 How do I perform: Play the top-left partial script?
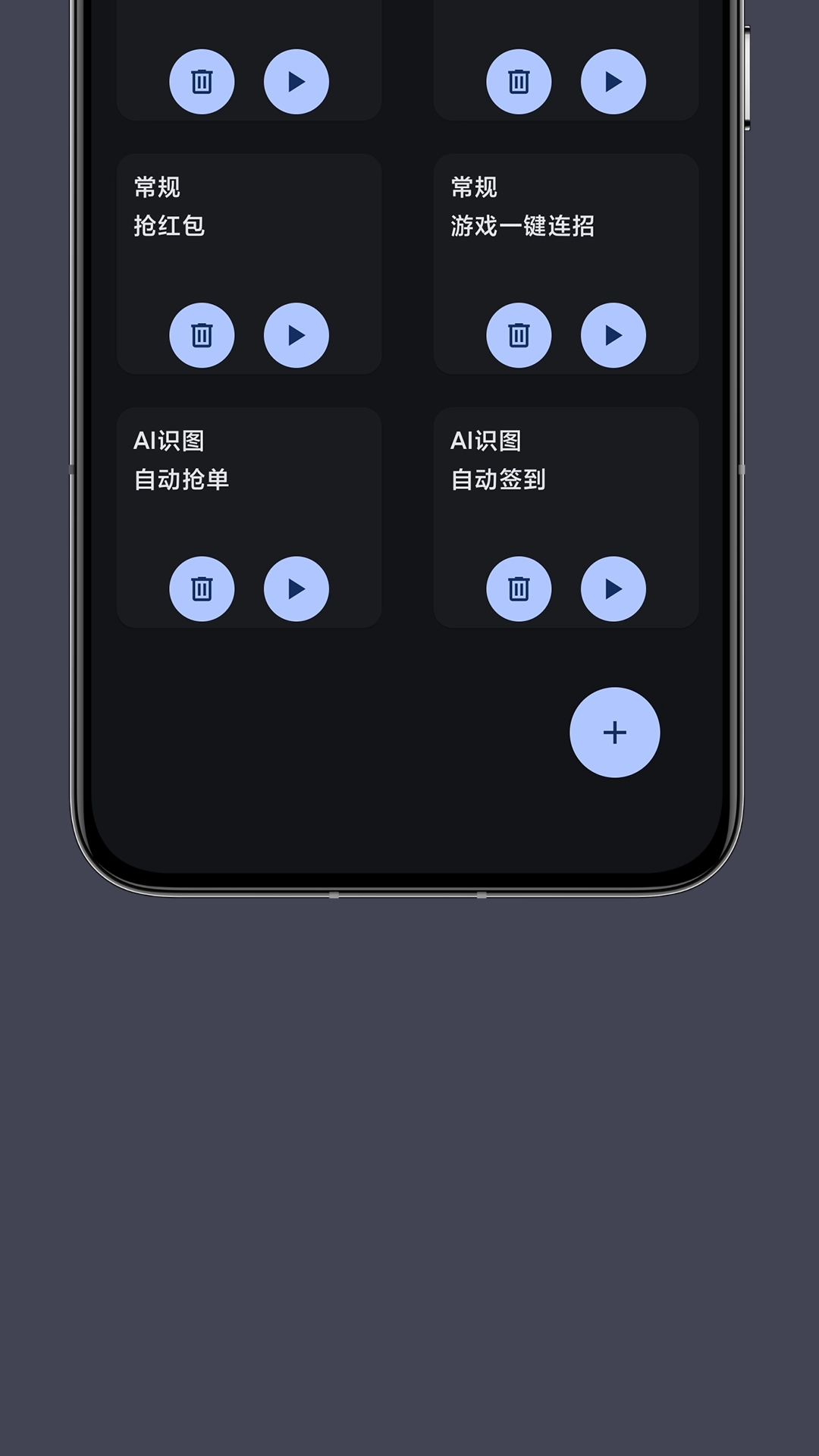(x=297, y=81)
